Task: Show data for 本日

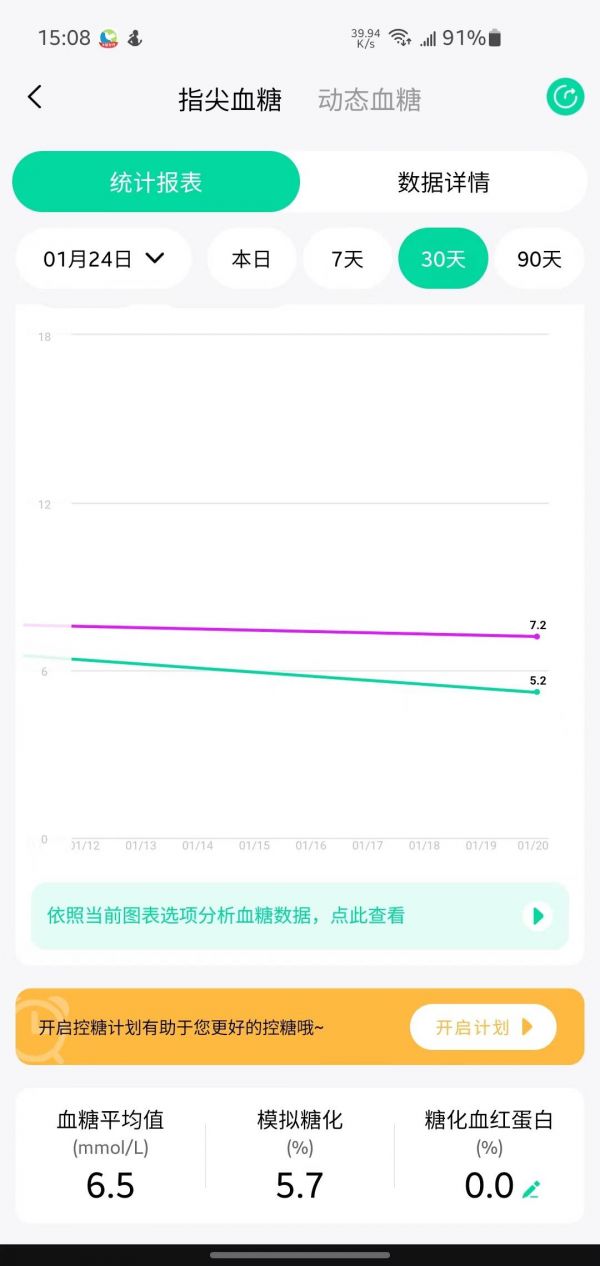Action: click(x=251, y=259)
